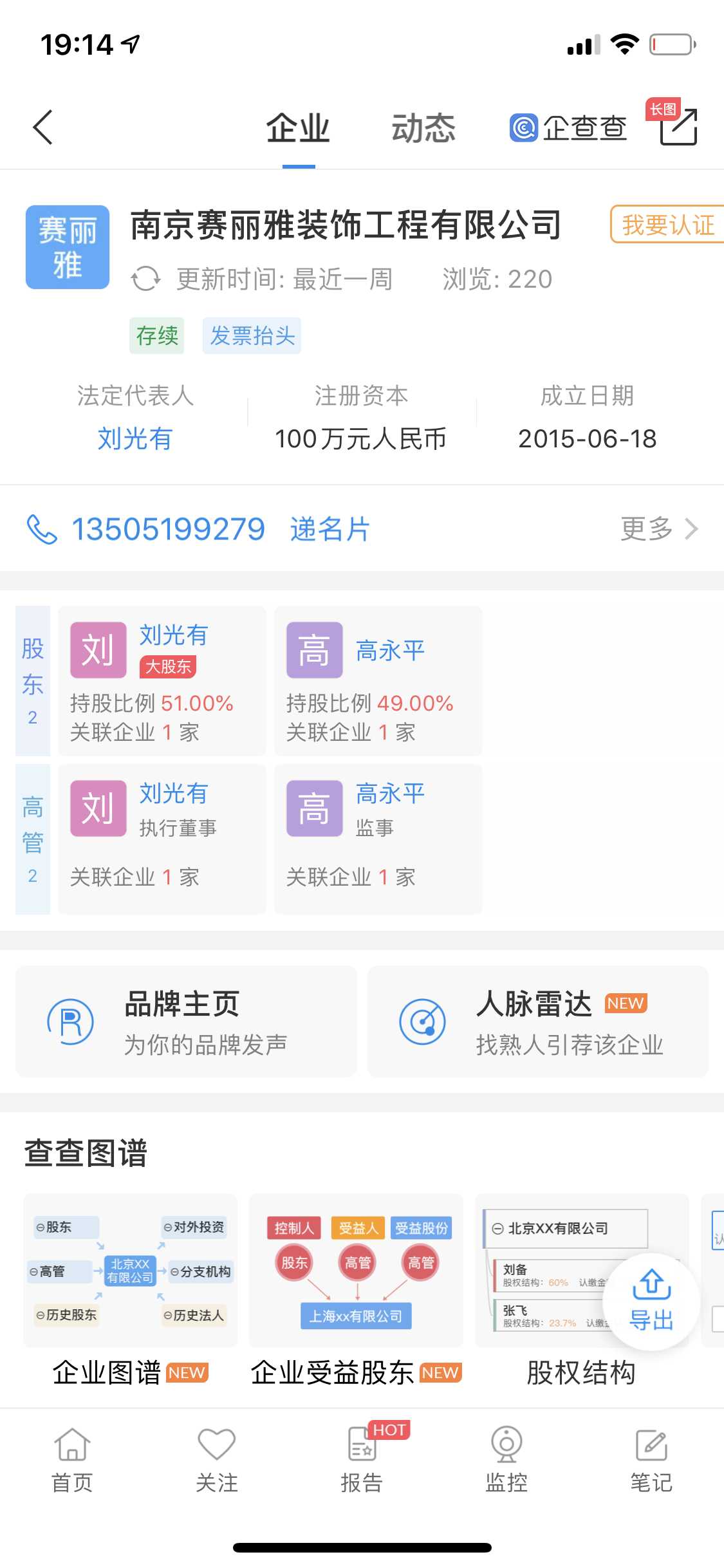Tap the floating 导出 export button
This screenshot has width=724, height=1568.
(x=651, y=1301)
